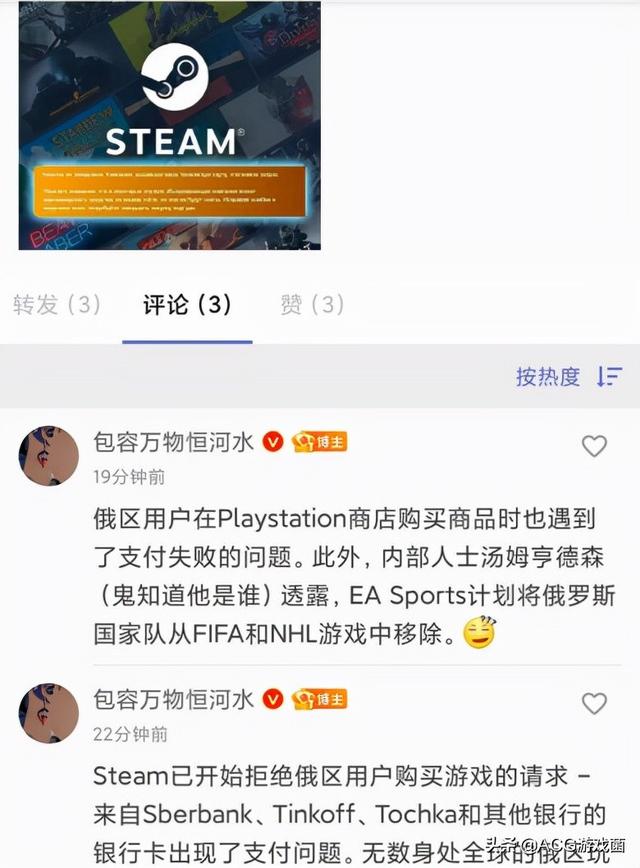Open commenter avatar on the 19分钟前 comment
Viewport: 640px width, 868px height.
pyautogui.click(x=49, y=456)
